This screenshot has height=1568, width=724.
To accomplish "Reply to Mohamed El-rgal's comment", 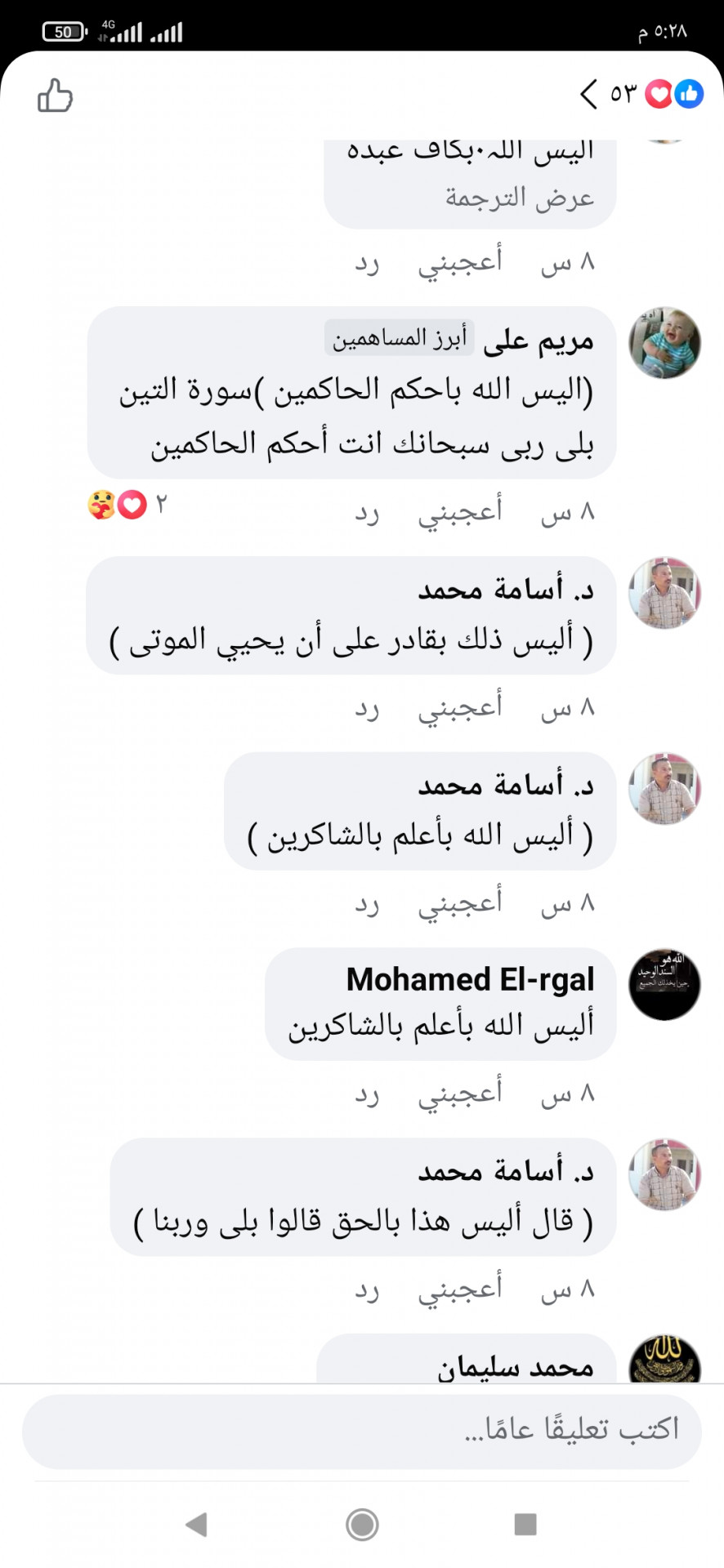I will (367, 1095).
